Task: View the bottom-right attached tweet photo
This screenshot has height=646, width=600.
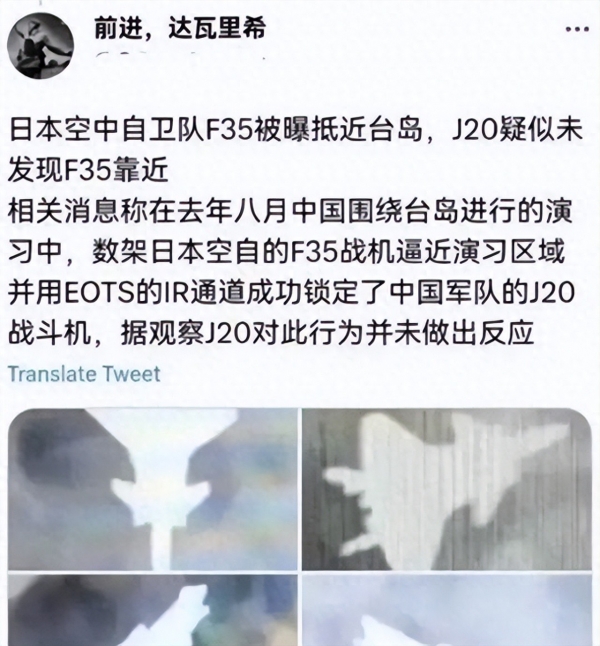Action: pyautogui.click(x=446, y=610)
